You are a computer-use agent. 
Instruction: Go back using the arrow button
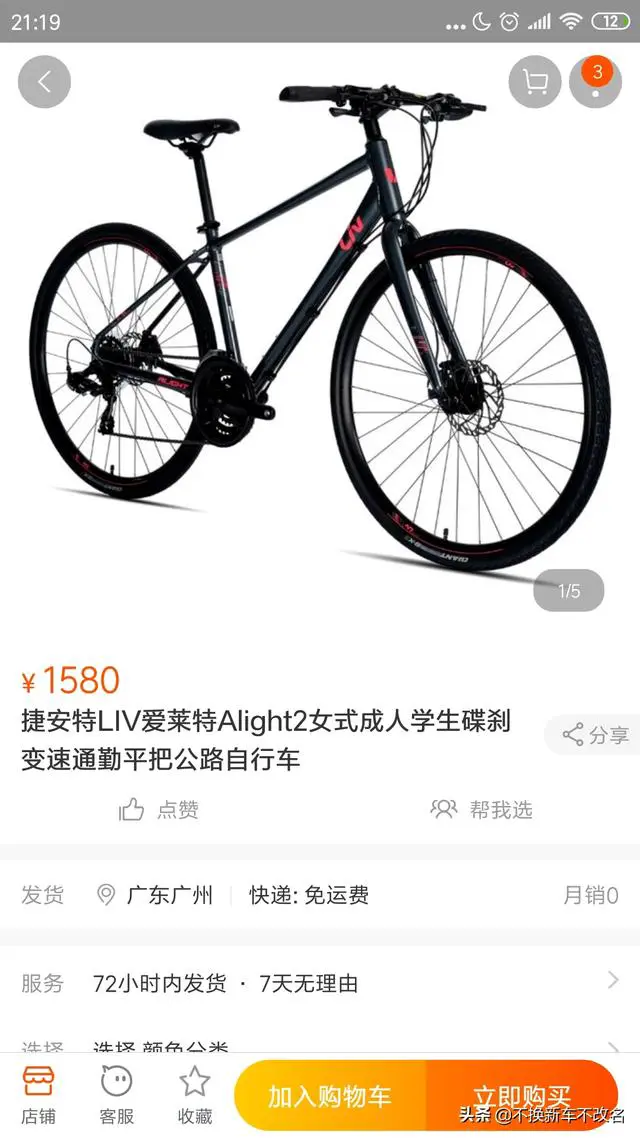pos(44,82)
